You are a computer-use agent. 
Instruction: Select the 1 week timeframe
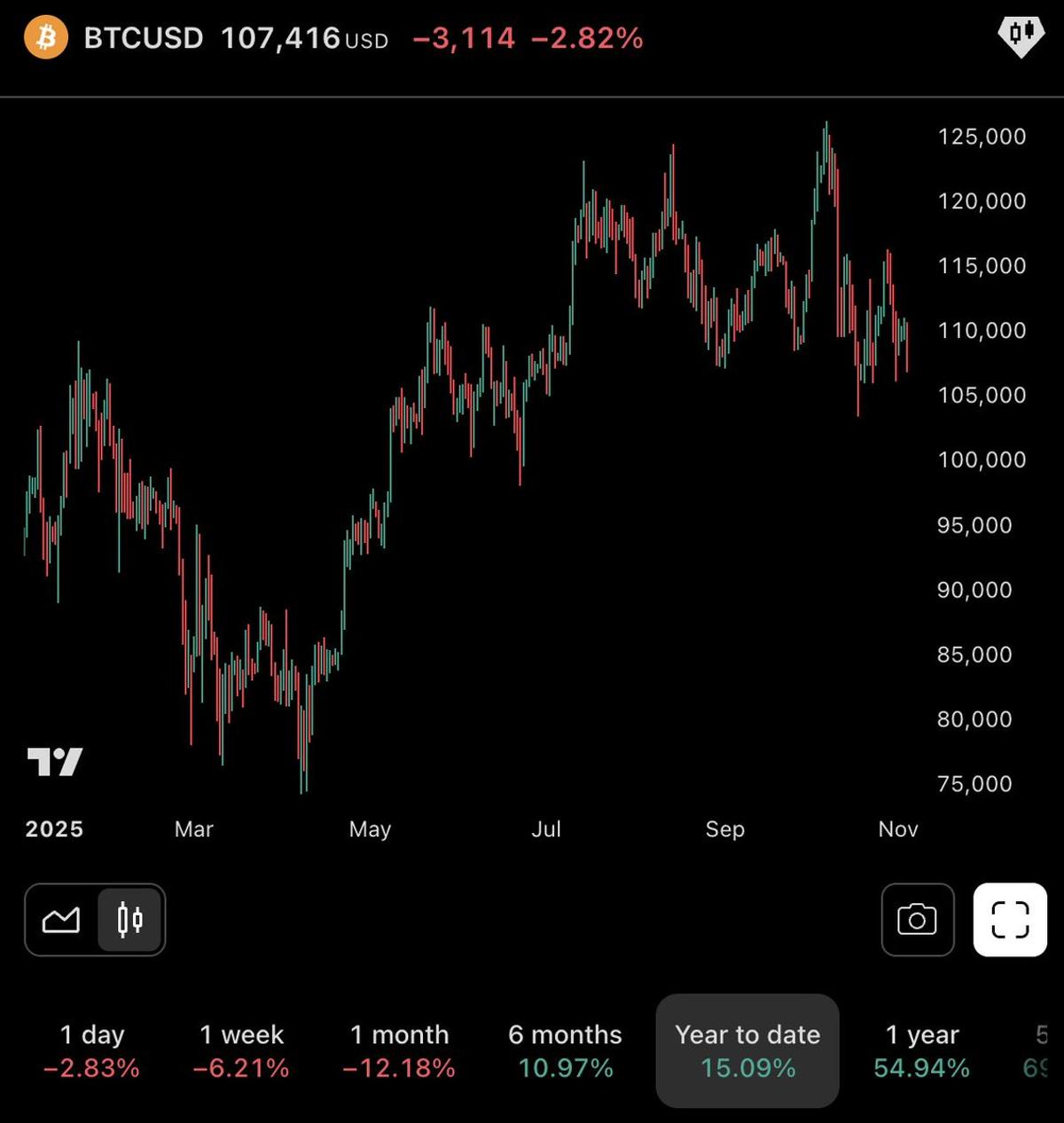click(x=241, y=1051)
